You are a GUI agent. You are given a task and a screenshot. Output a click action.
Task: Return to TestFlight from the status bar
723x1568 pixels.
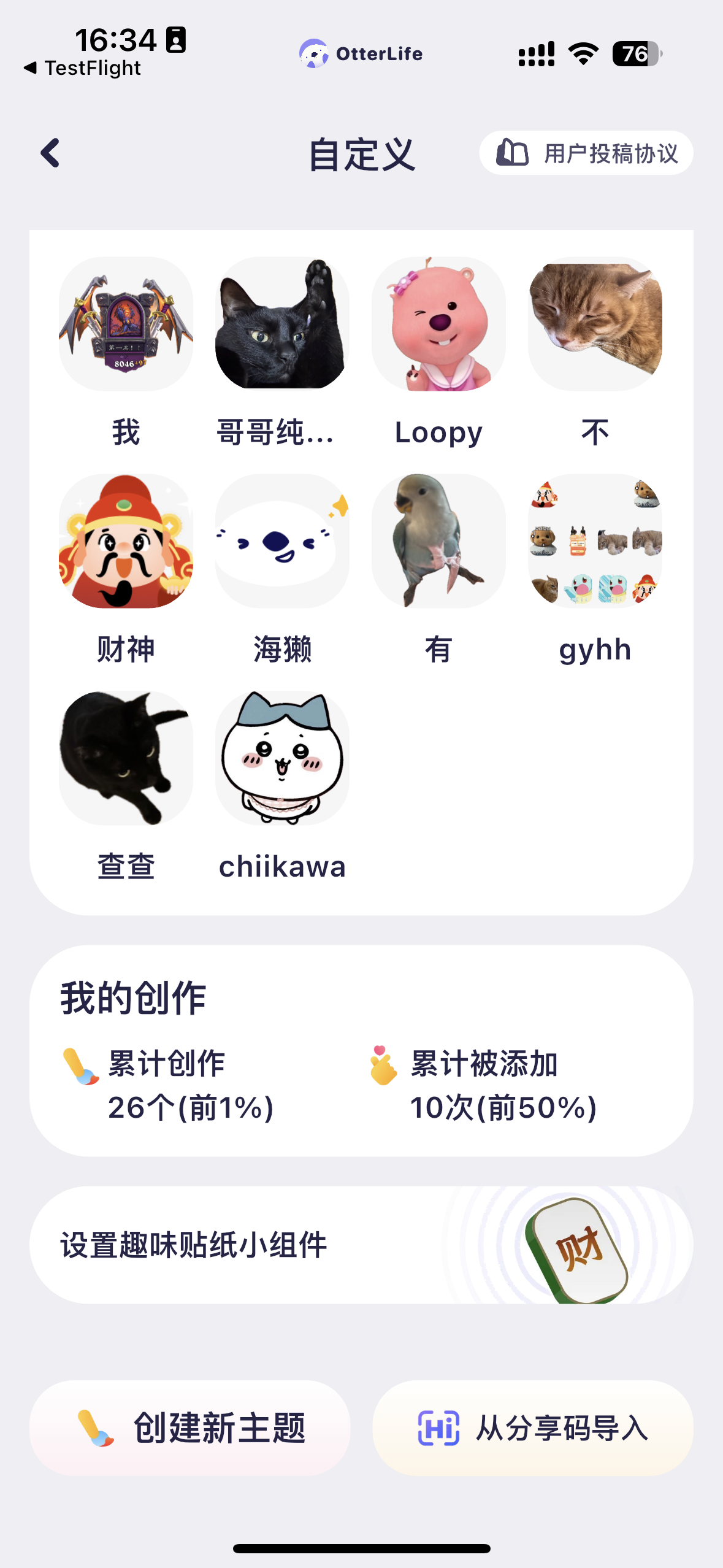pos(83,68)
